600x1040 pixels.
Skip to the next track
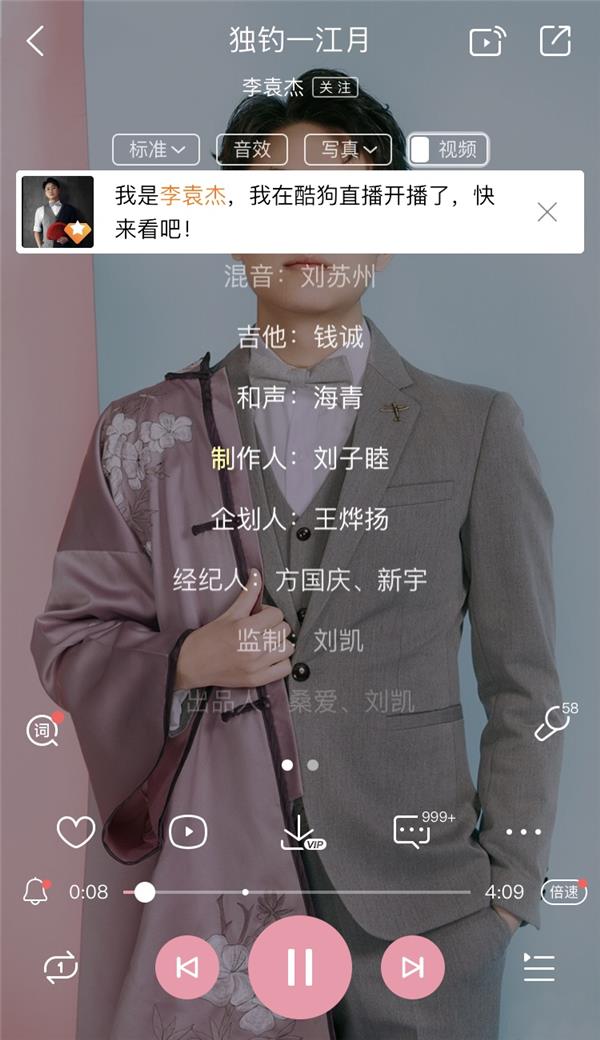point(412,967)
